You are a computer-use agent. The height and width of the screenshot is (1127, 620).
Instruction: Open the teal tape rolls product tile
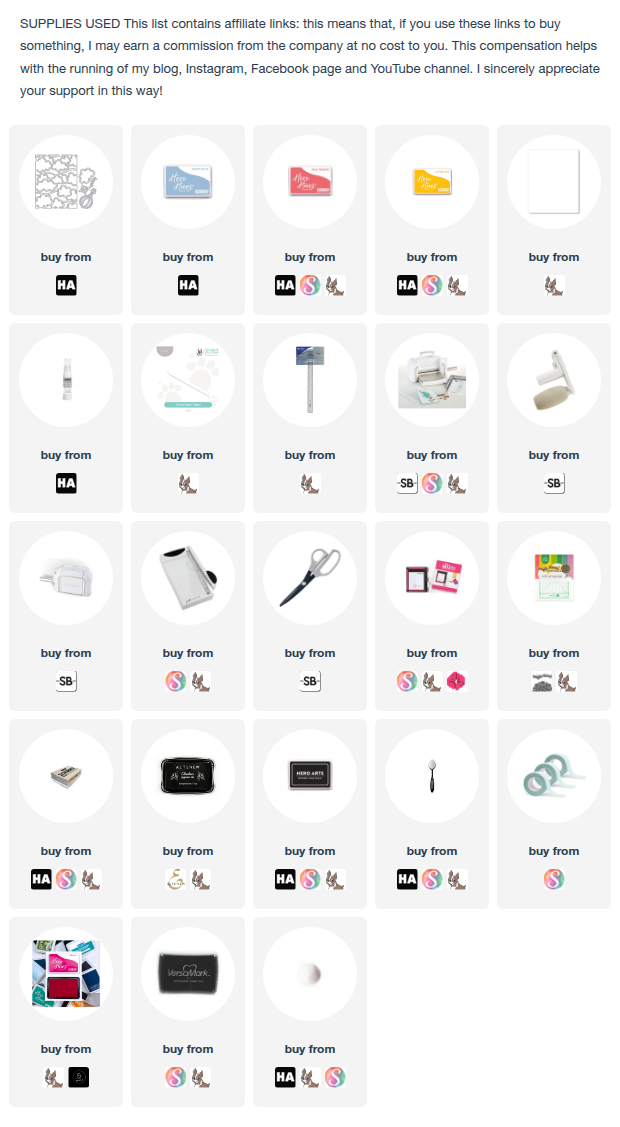click(x=554, y=776)
